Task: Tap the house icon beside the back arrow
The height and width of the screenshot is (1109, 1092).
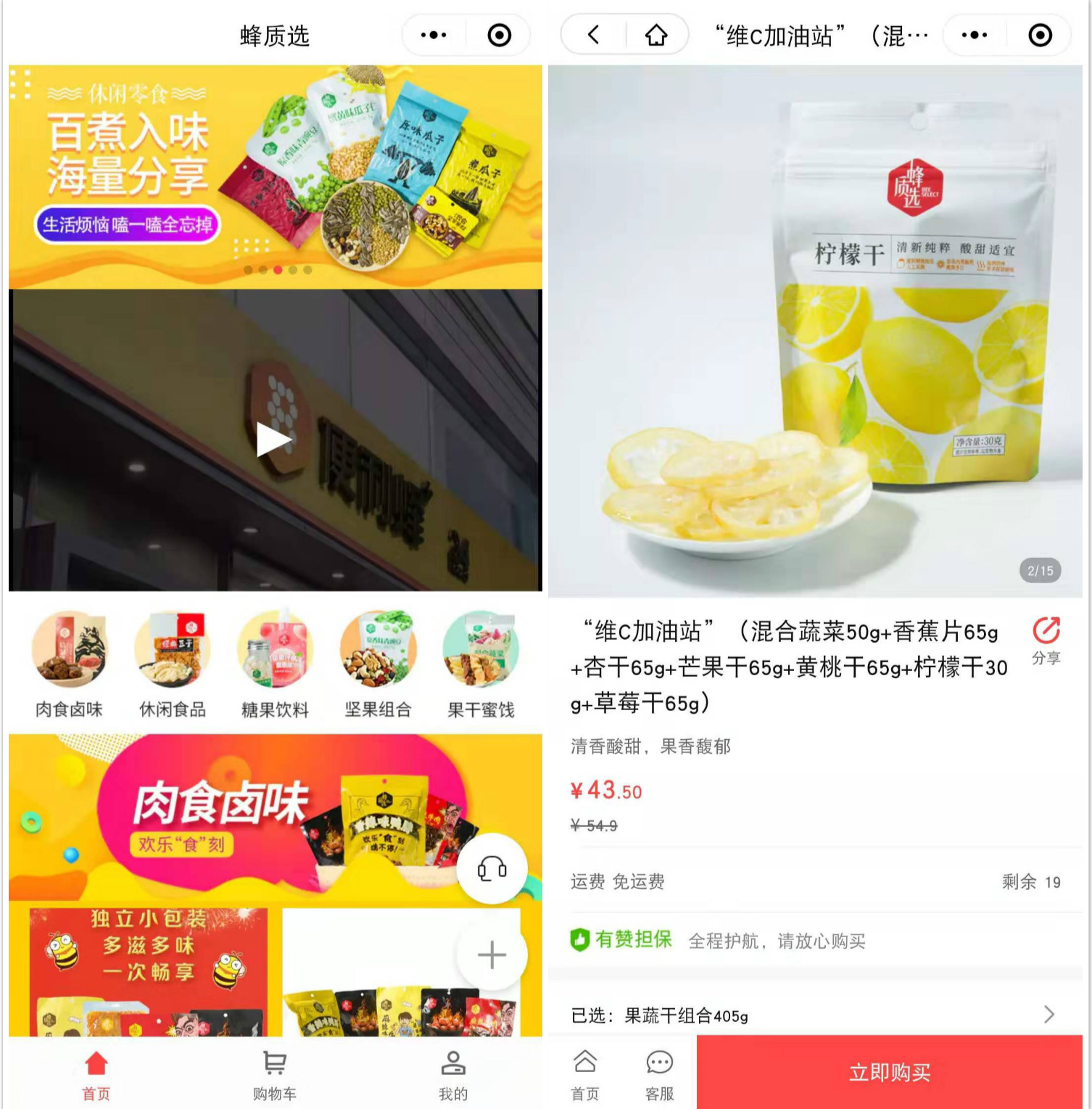Action: point(656,35)
